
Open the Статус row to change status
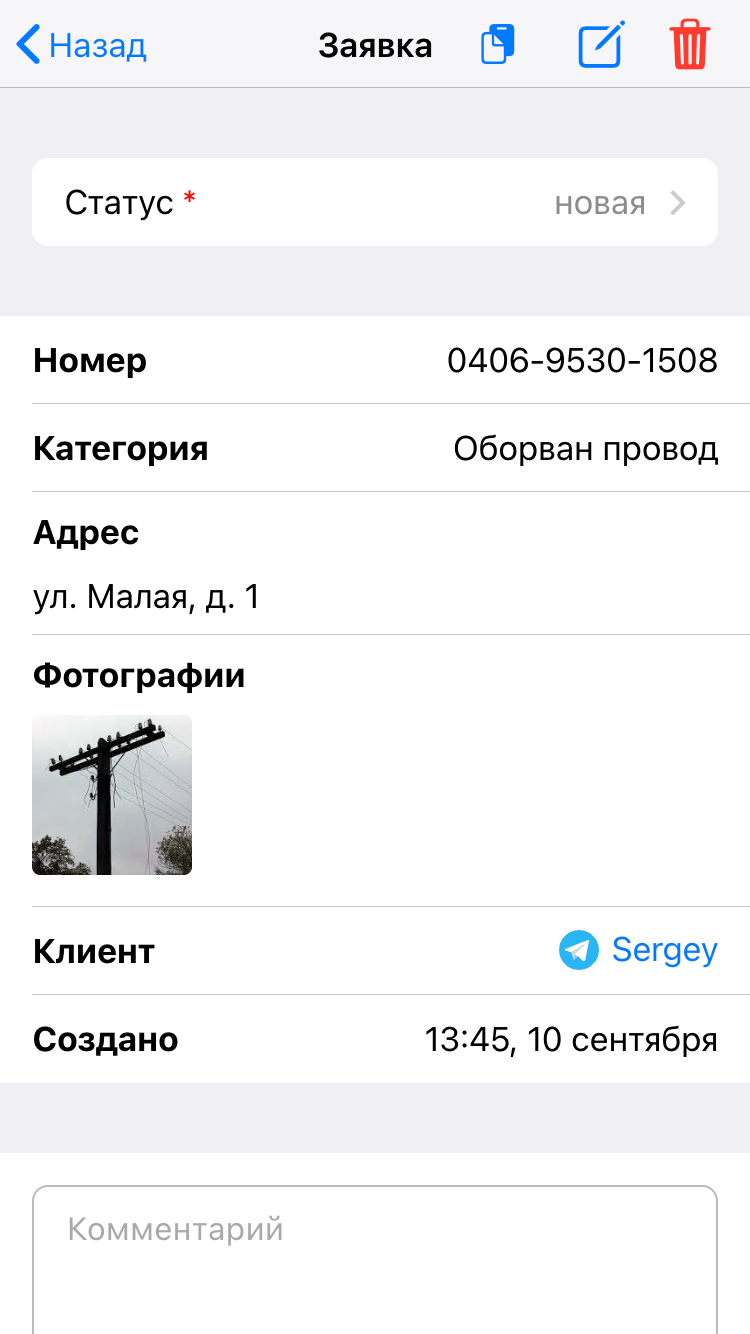(375, 203)
